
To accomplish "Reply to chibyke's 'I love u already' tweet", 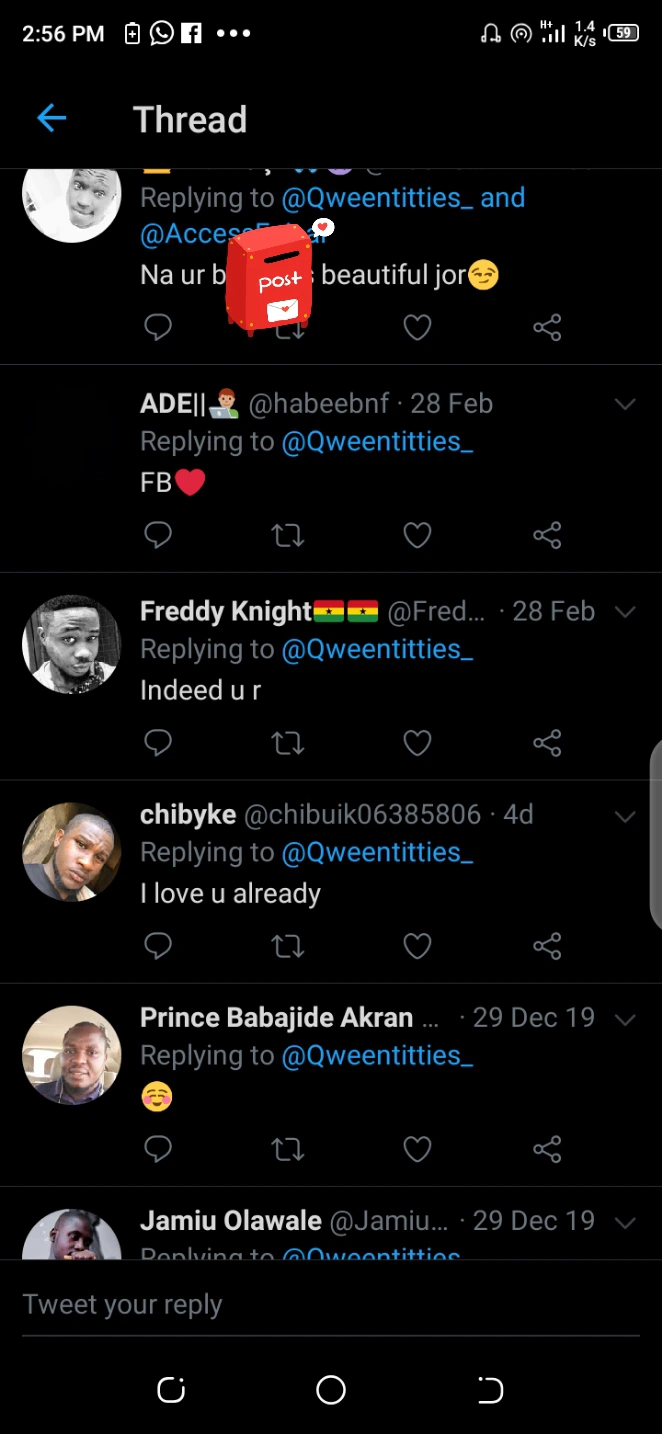I will coord(158,946).
